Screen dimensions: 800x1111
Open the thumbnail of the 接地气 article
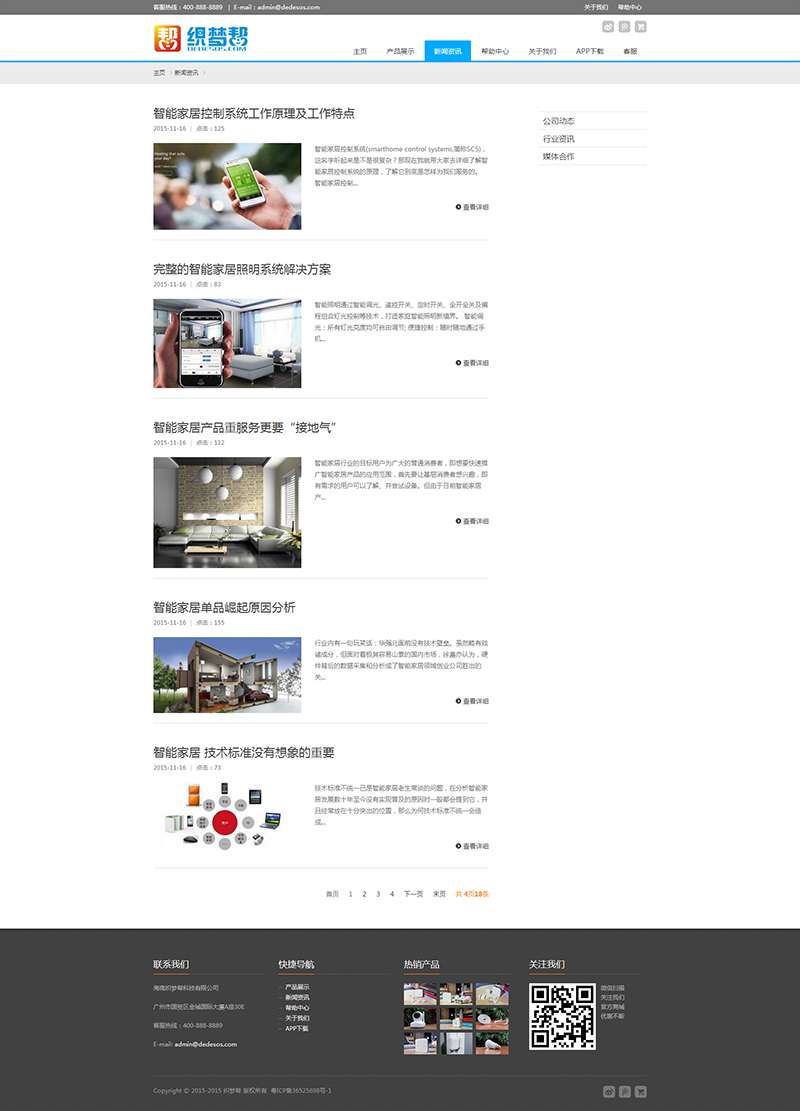(227, 512)
